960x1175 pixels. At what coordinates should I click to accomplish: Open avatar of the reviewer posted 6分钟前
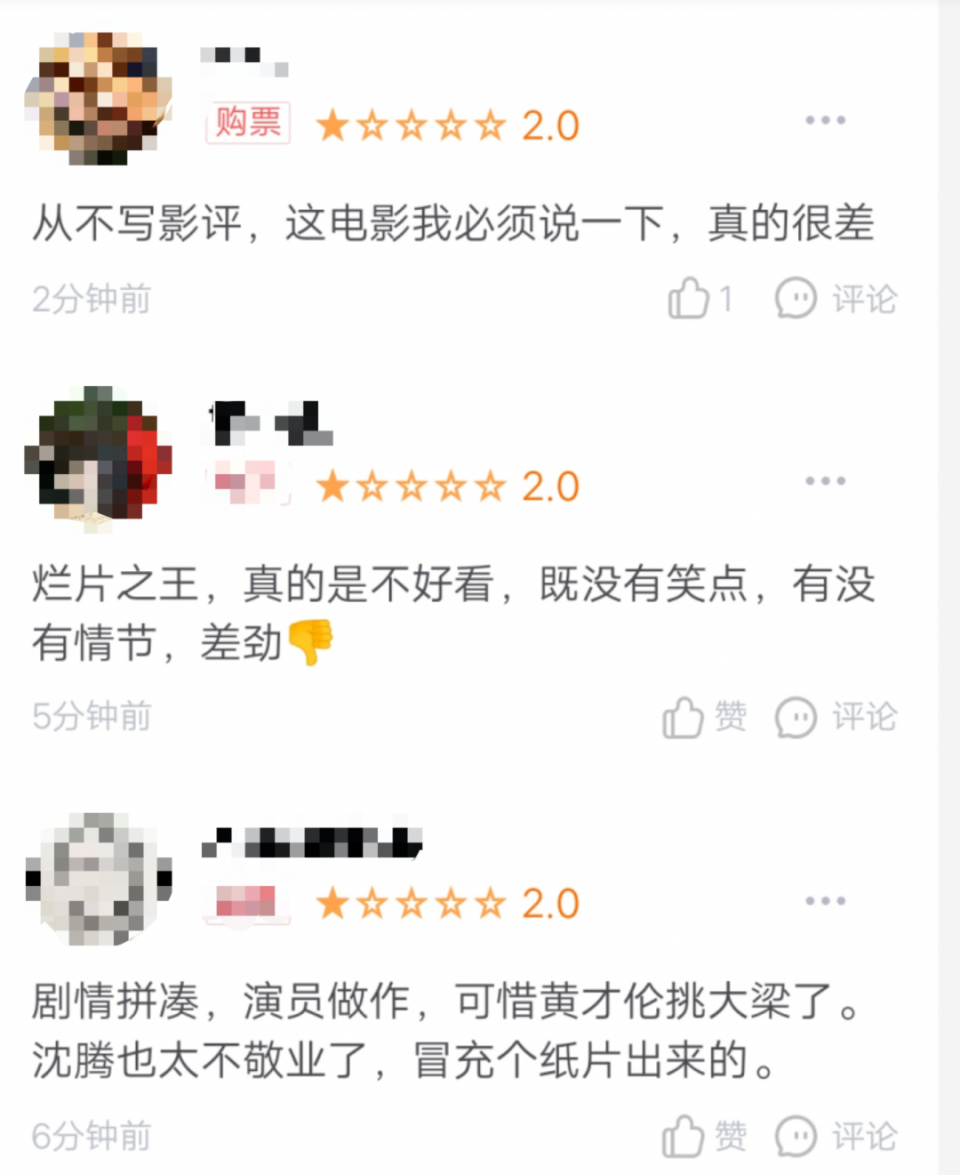(x=98, y=878)
